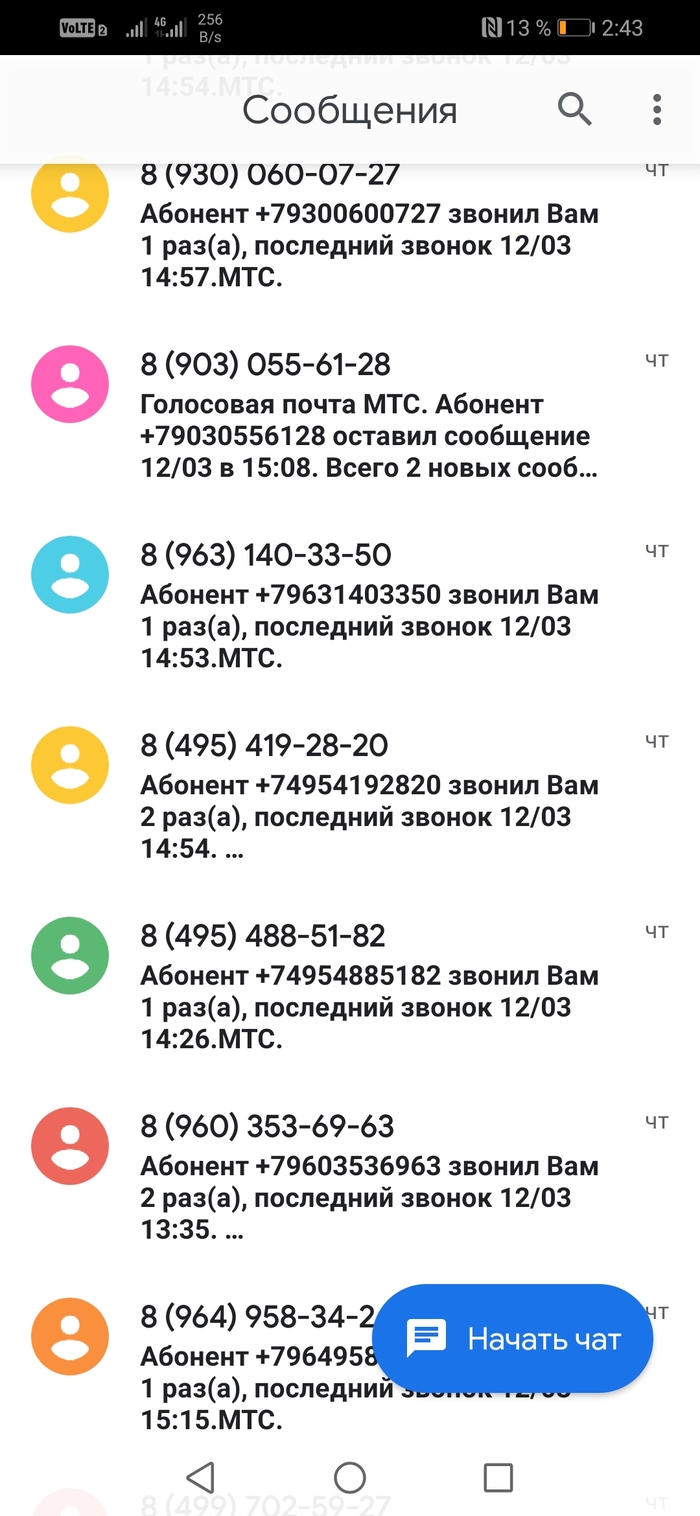Tap the Начать чат button
Viewport: 700px width, 1516px height.
513,1338
